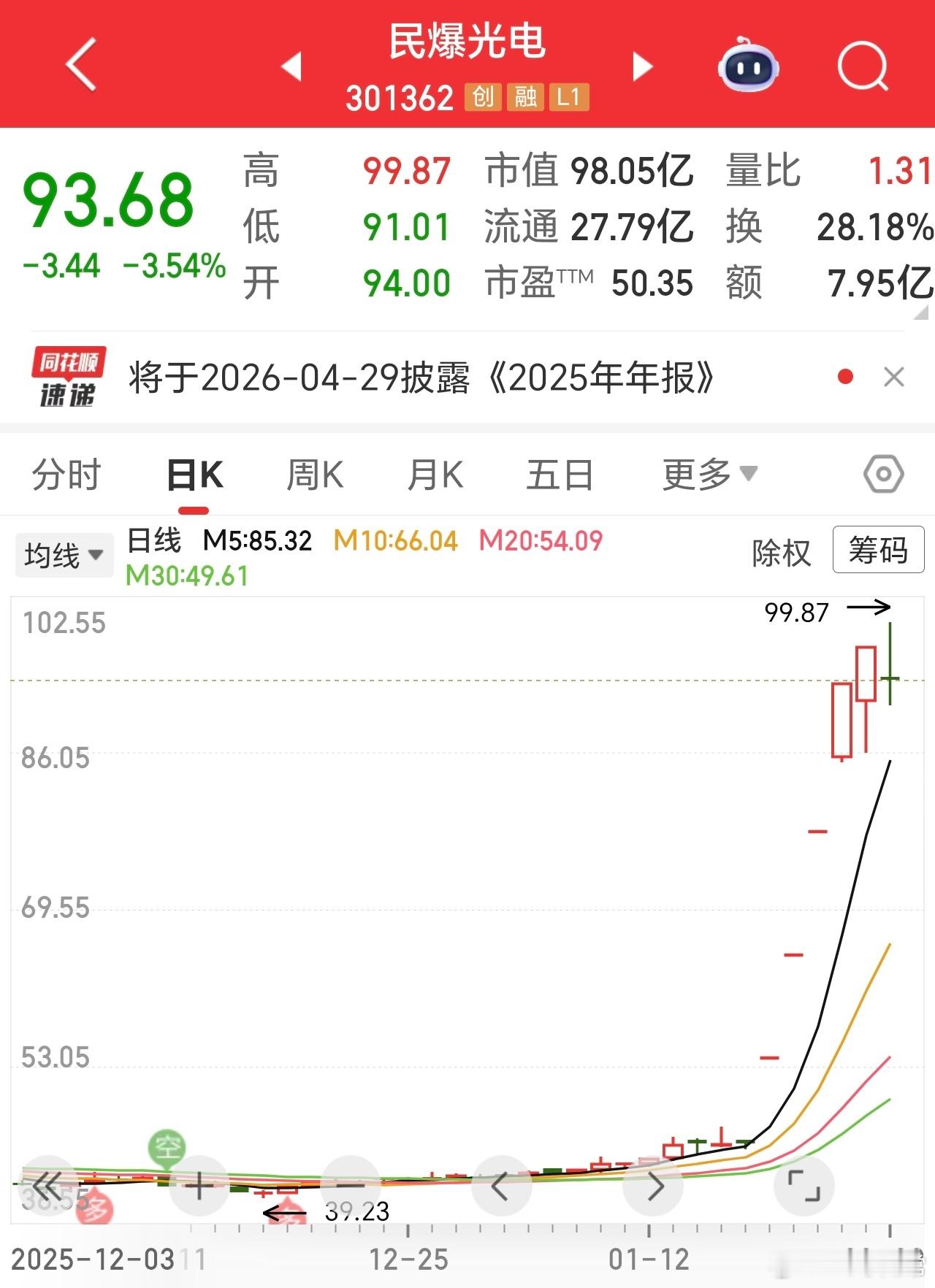Open chart indicator settings target icon

coord(883,474)
